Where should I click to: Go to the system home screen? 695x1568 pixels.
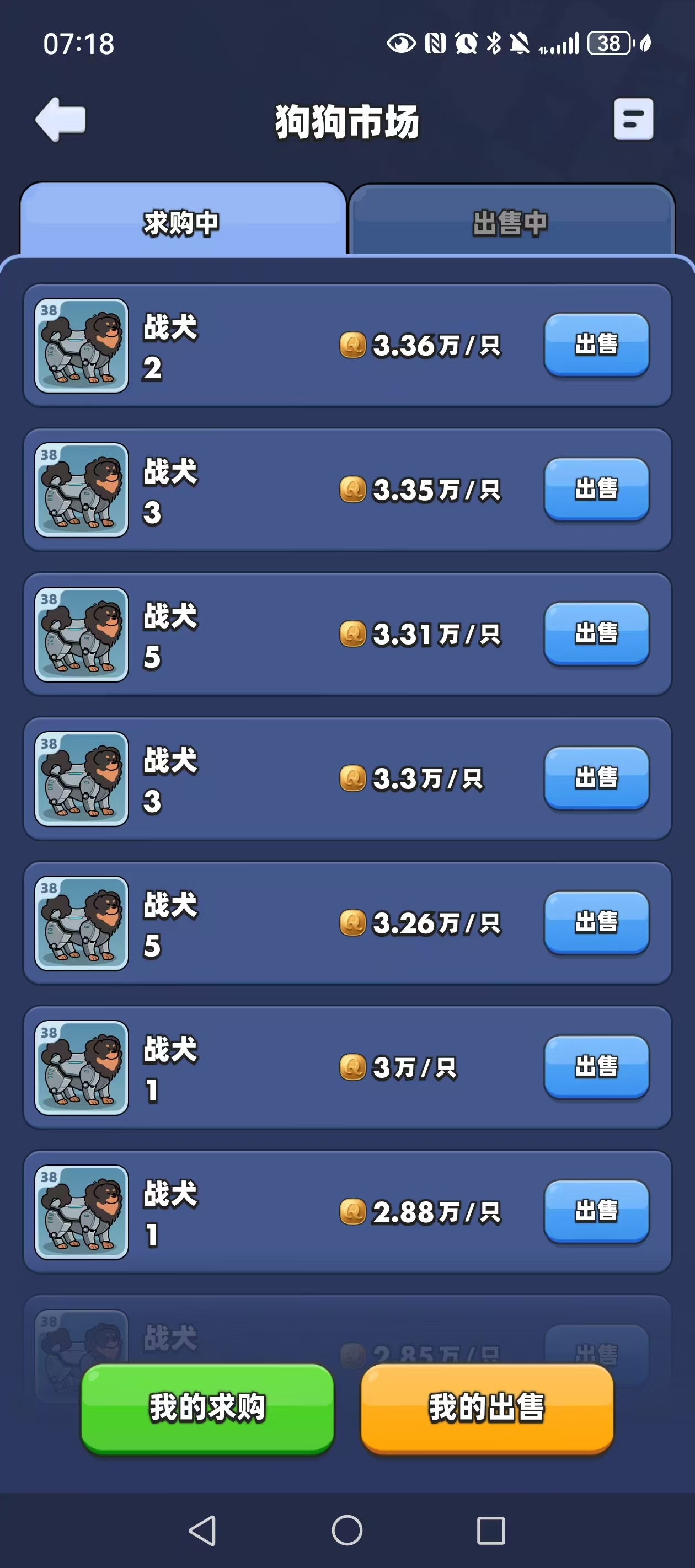[x=347, y=1529]
